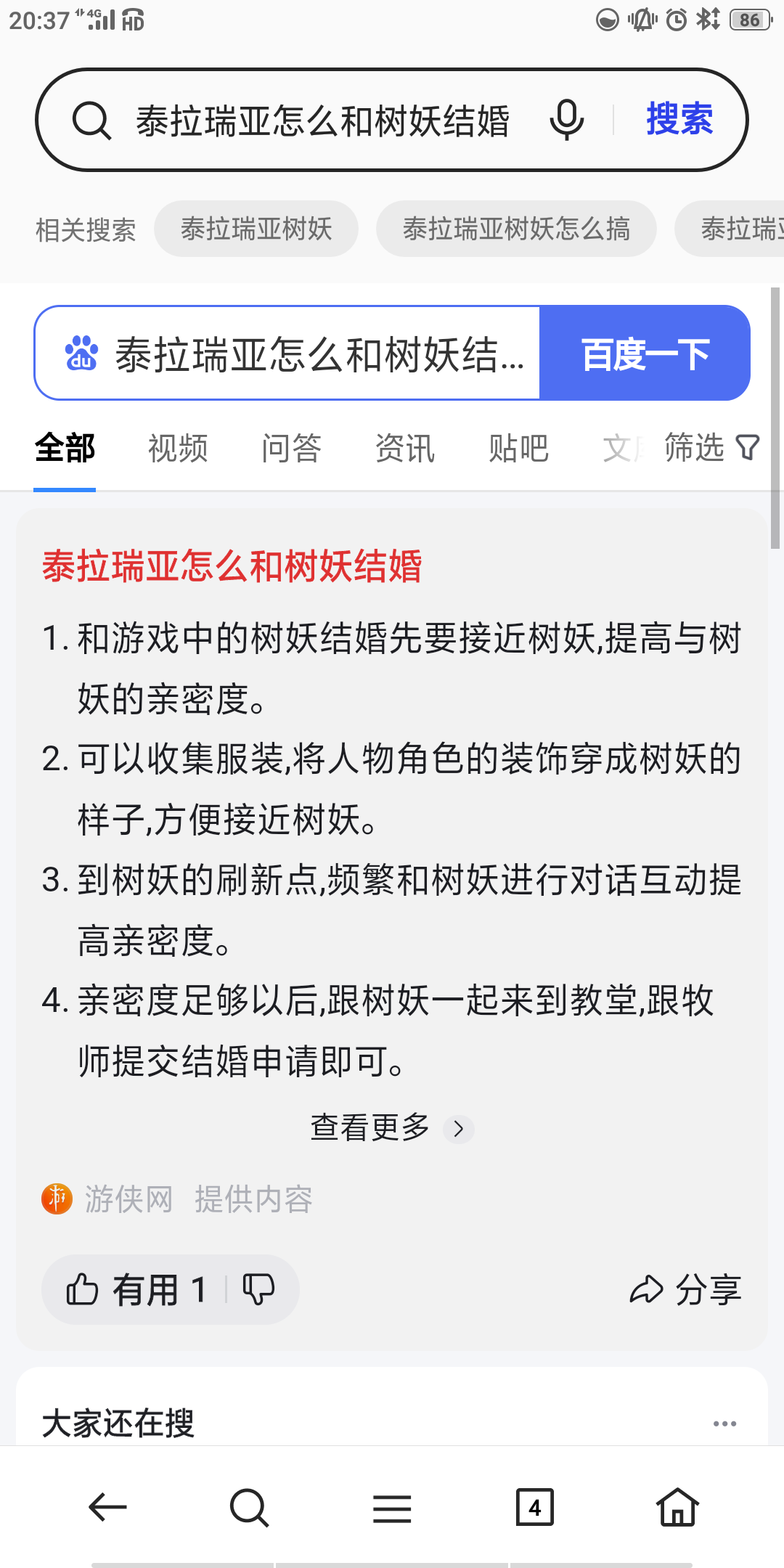Open the tab switcher showing 4 tabs
The width and height of the screenshot is (784, 1568).
click(534, 1508)
